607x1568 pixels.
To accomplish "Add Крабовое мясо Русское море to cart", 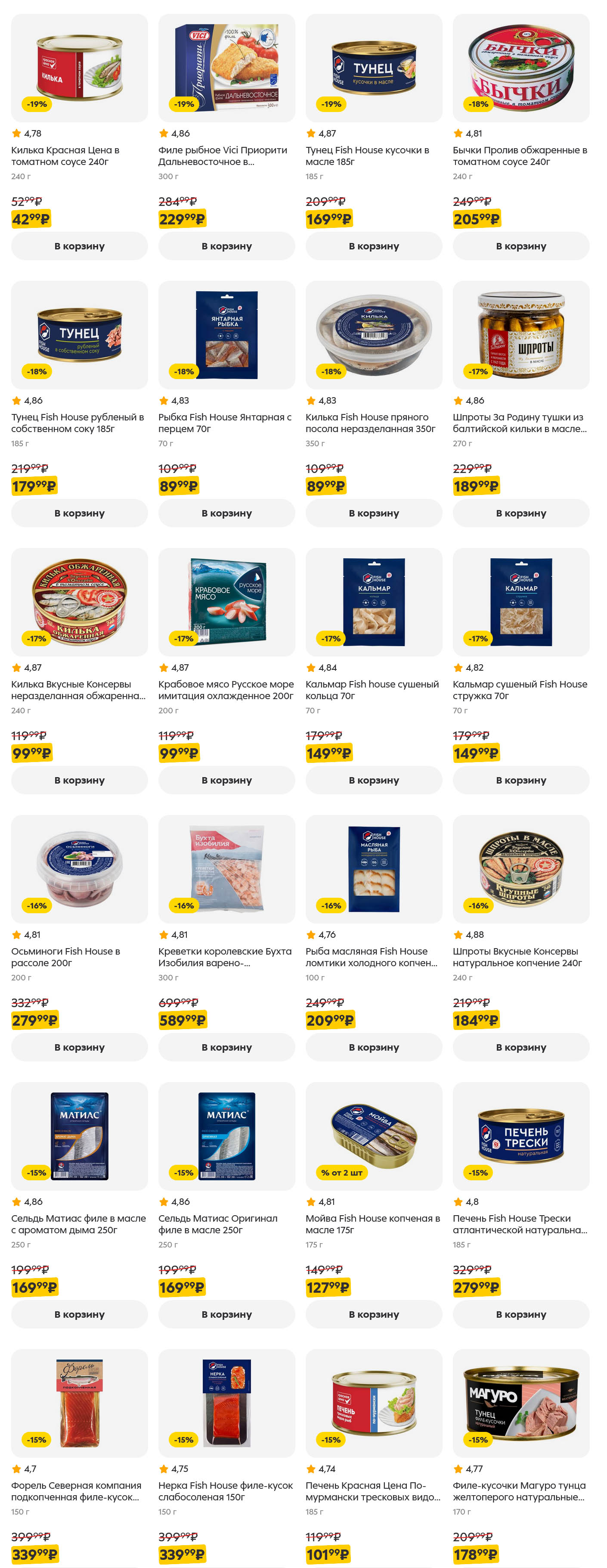I will pyautogui.click(x=226, y=781).
